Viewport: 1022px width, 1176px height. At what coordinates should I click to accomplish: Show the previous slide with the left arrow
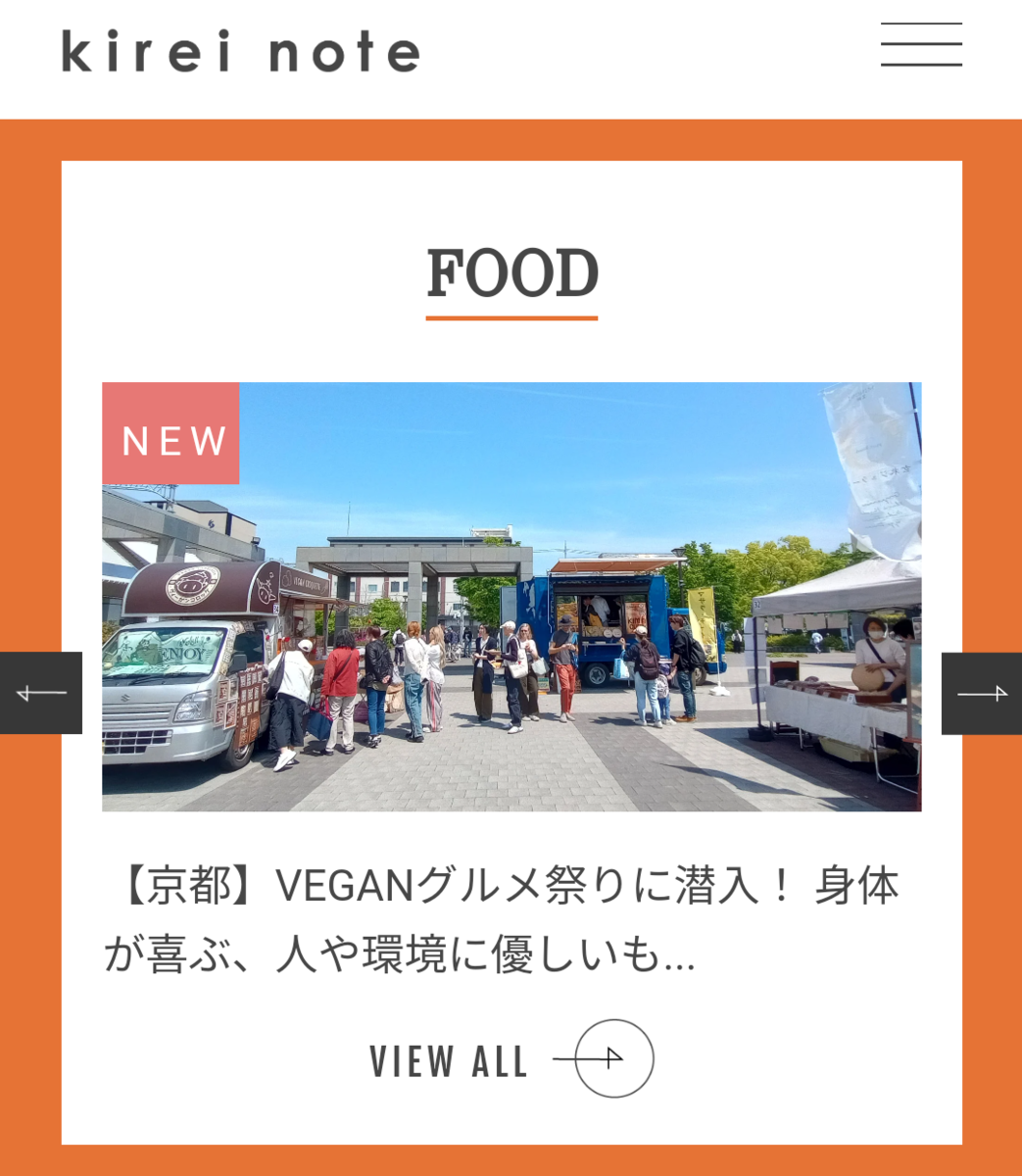(41, 693)
